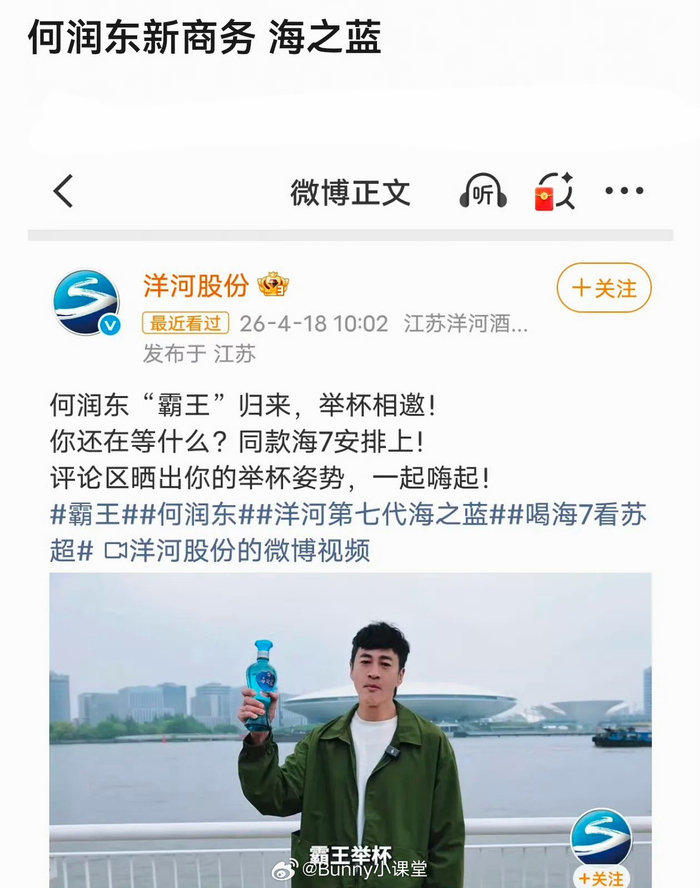This screenshot has height=888, width=700.
Task: Open the 洋河股份 profile avatar
Action: tap(86, 302)
